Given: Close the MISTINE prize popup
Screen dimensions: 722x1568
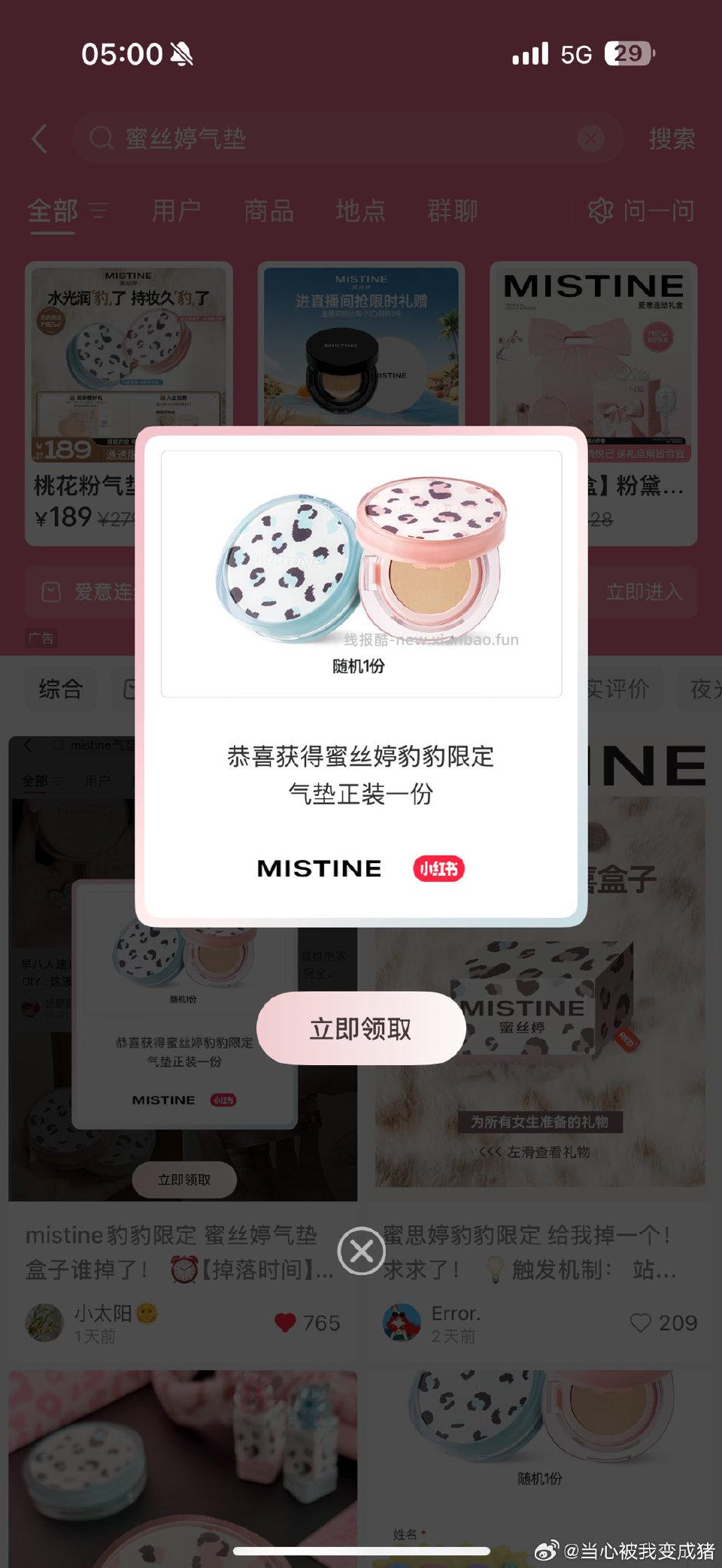Looking at the screenshot, I should pos(361,1251).
